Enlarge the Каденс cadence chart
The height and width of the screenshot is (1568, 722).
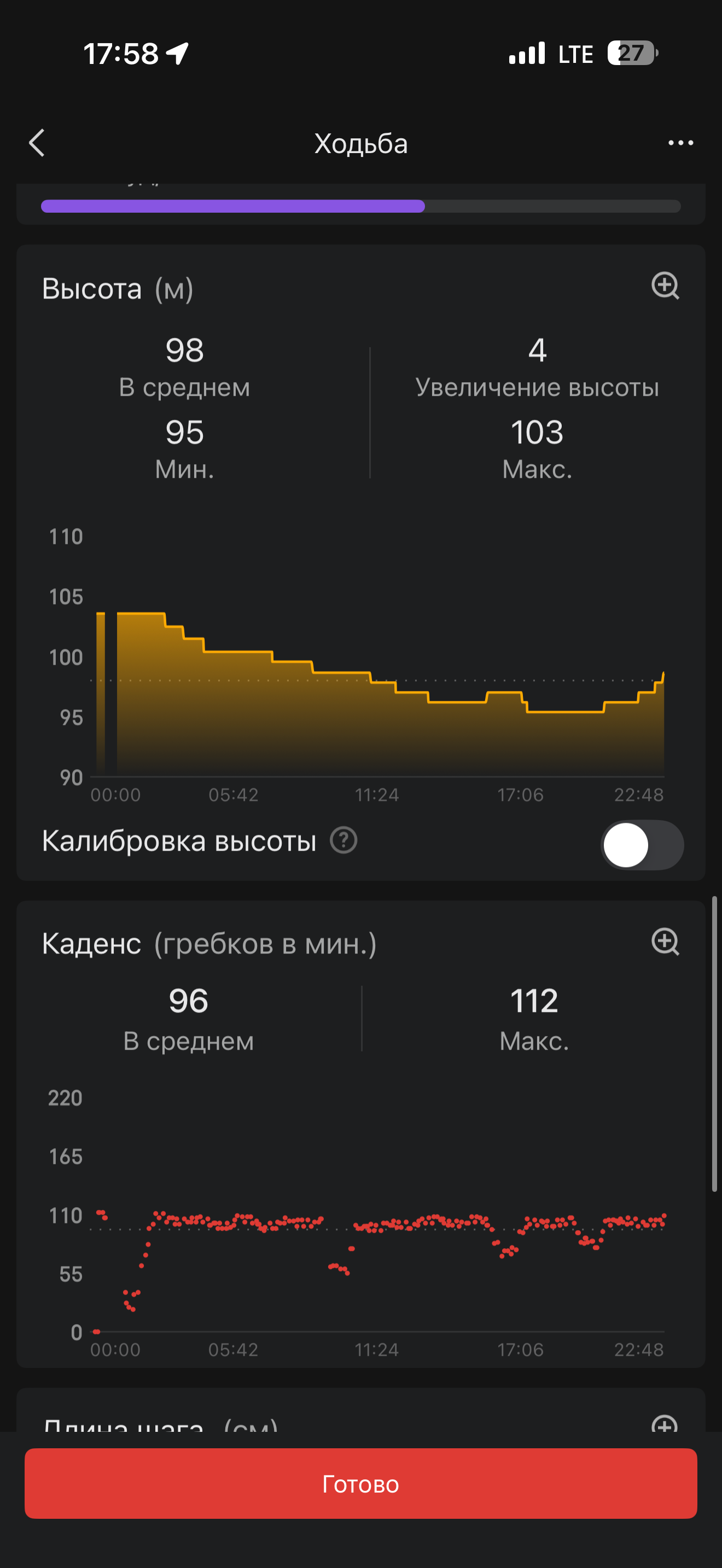click(665, 941)
